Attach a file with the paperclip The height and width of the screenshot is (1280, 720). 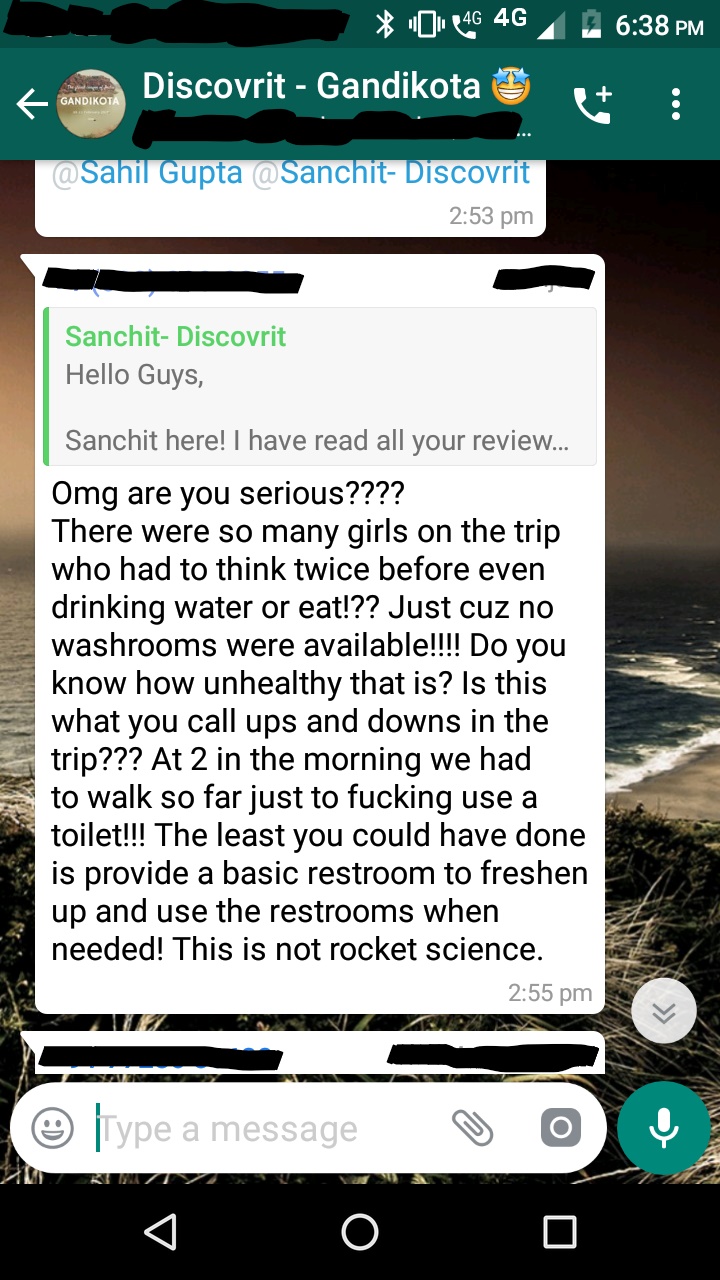click(473, 1129)
